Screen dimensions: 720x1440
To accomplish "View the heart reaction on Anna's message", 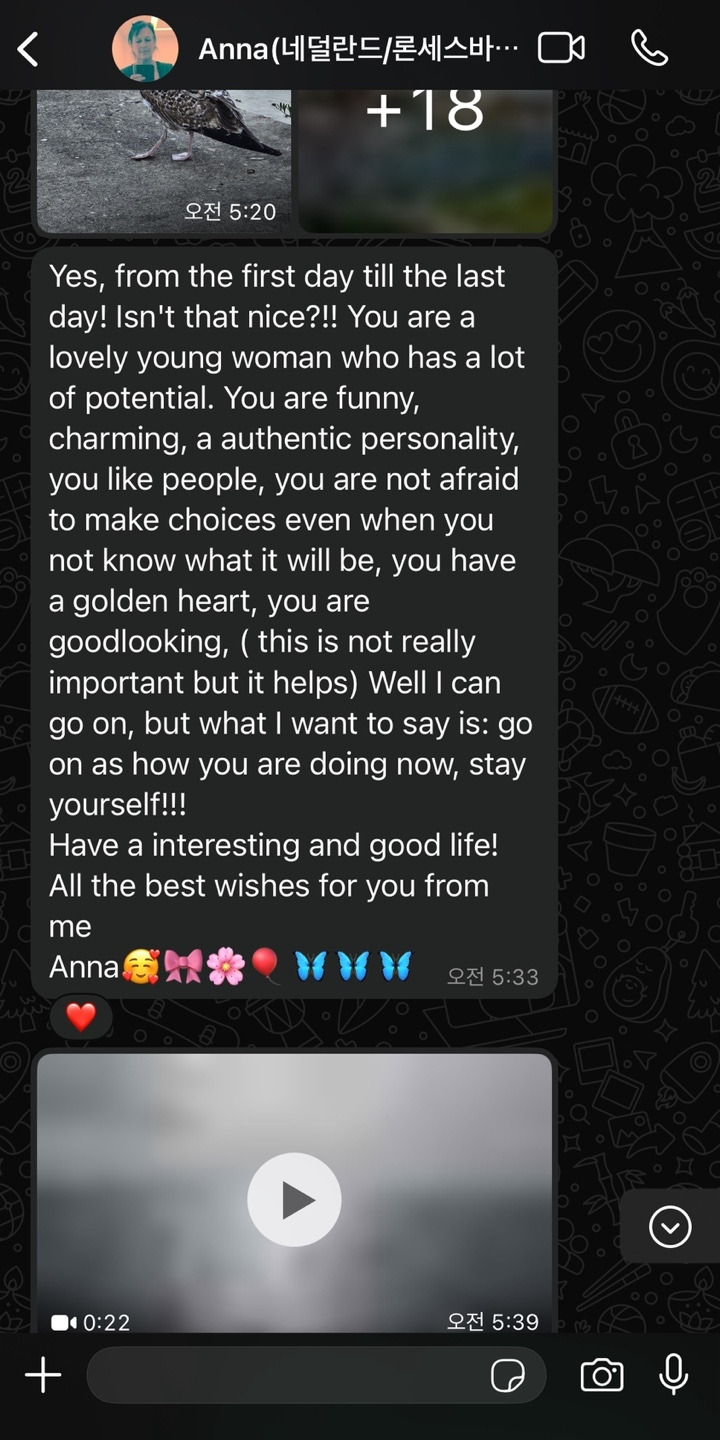I will (81, 1017).
